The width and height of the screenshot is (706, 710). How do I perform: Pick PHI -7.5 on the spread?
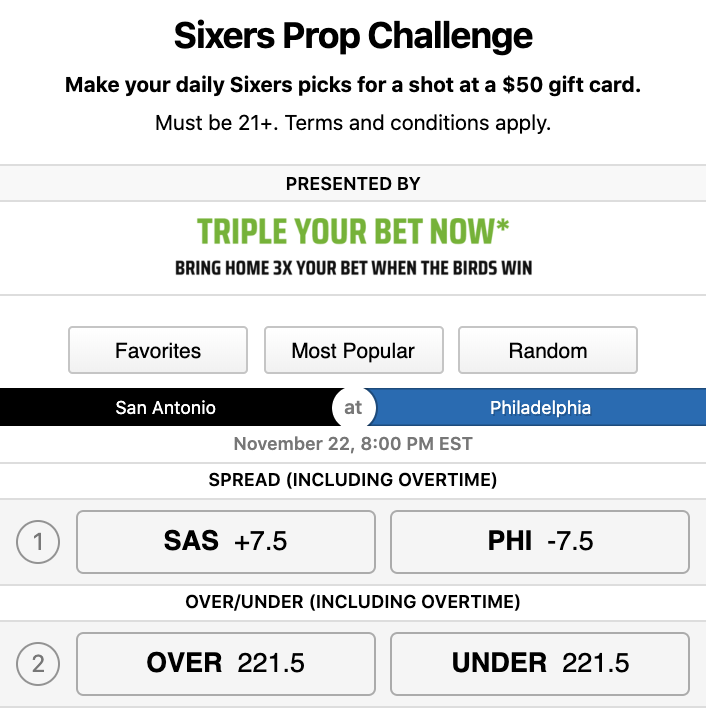coord(540,542)
